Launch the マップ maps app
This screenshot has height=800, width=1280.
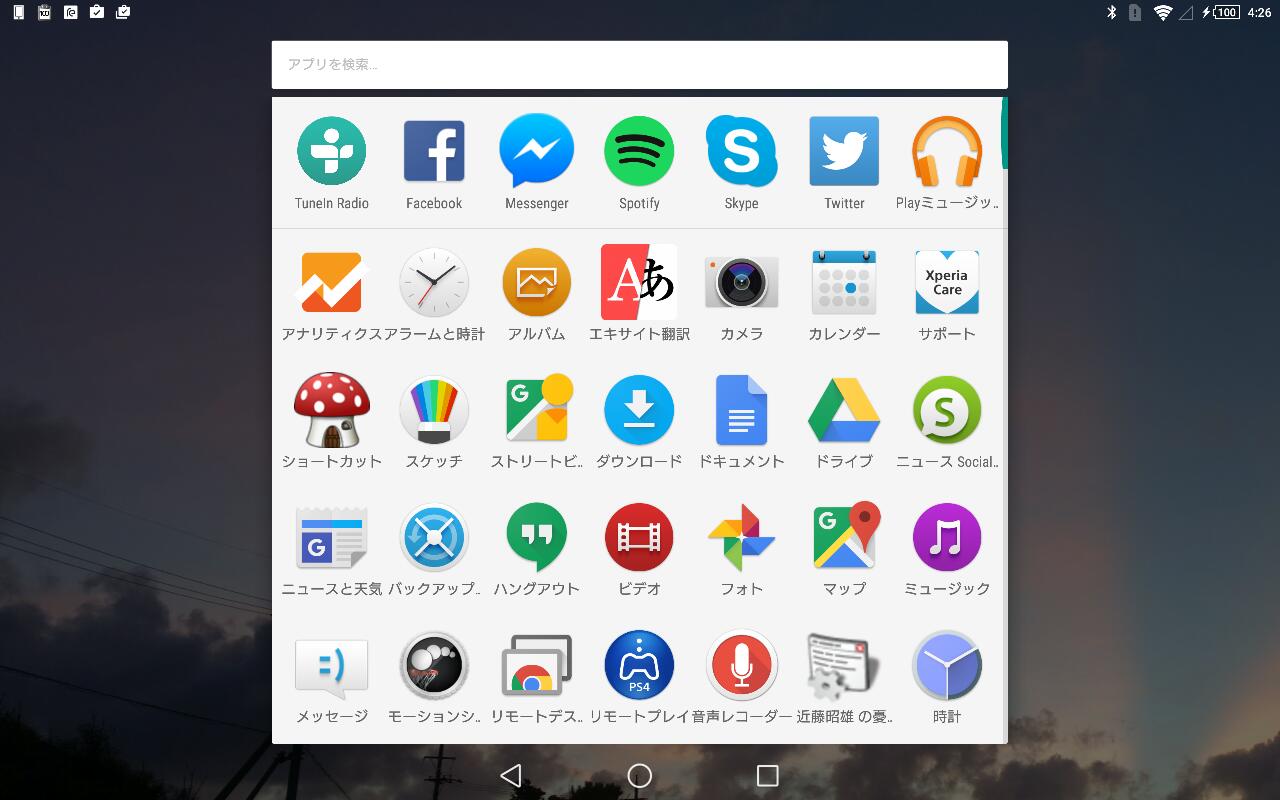pos(844,537)
